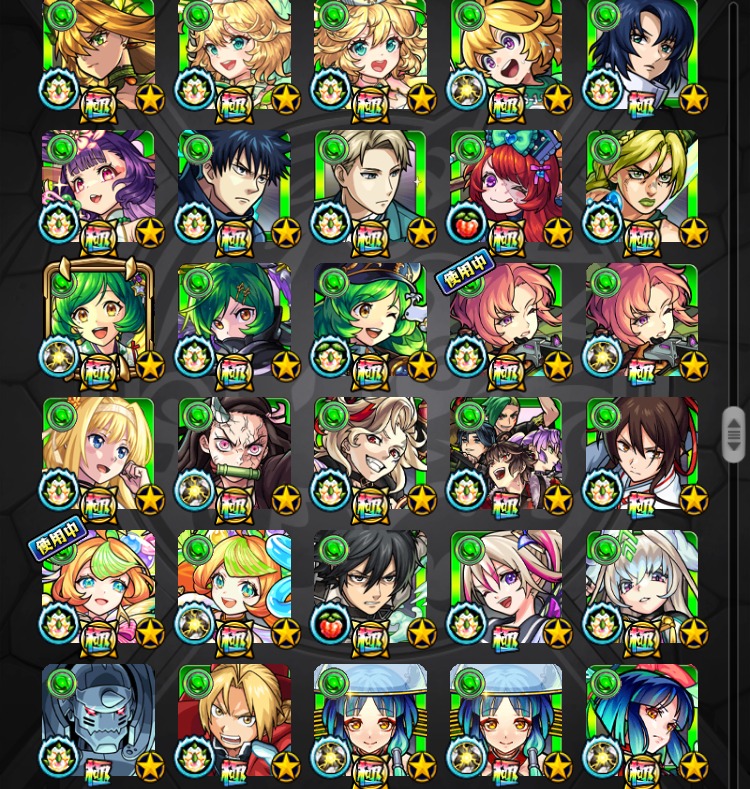Image resolution: width=750 pixels, height=789 pixels.
Task: Select the steel armor character with red eyes
Action: tap(99, 720)
